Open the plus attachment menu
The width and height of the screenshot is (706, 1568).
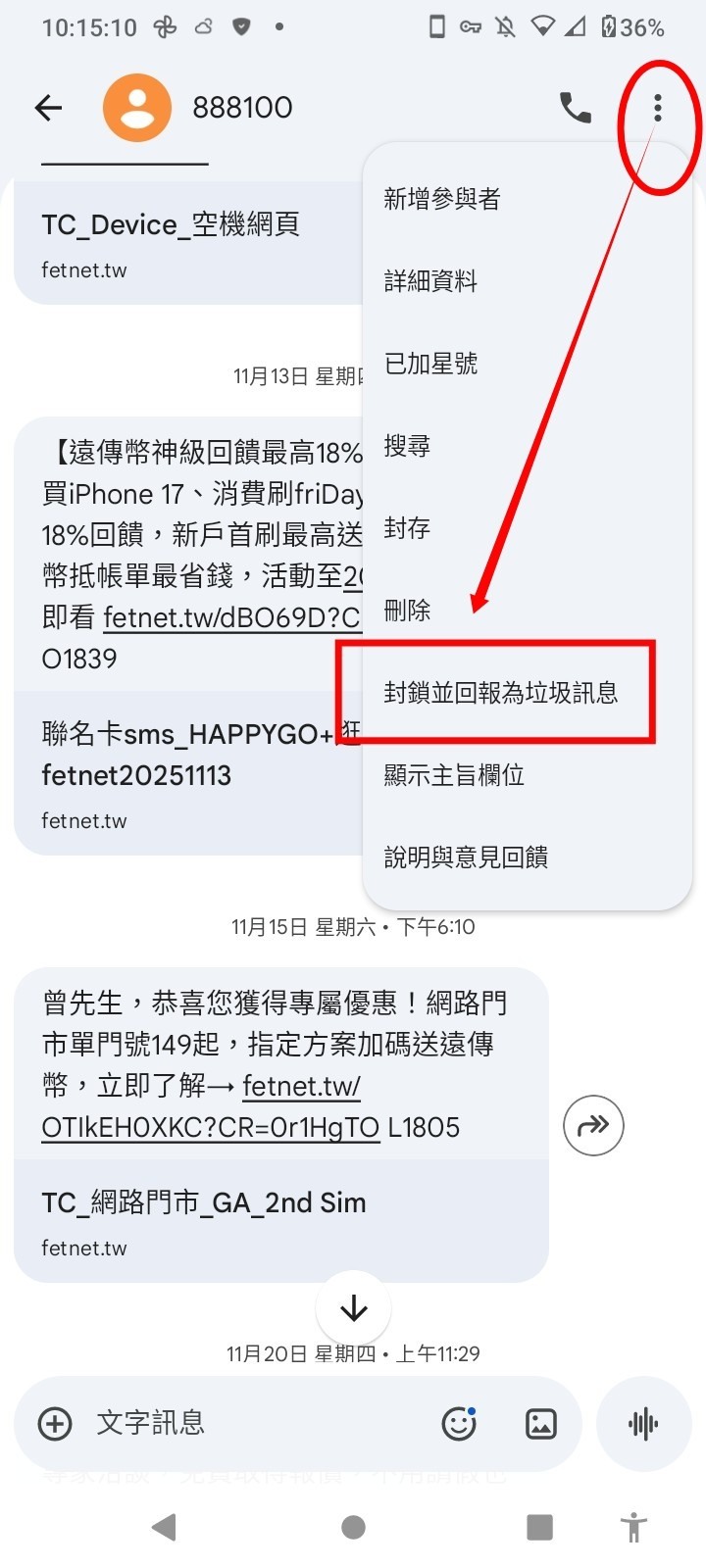pos(55,1423)
